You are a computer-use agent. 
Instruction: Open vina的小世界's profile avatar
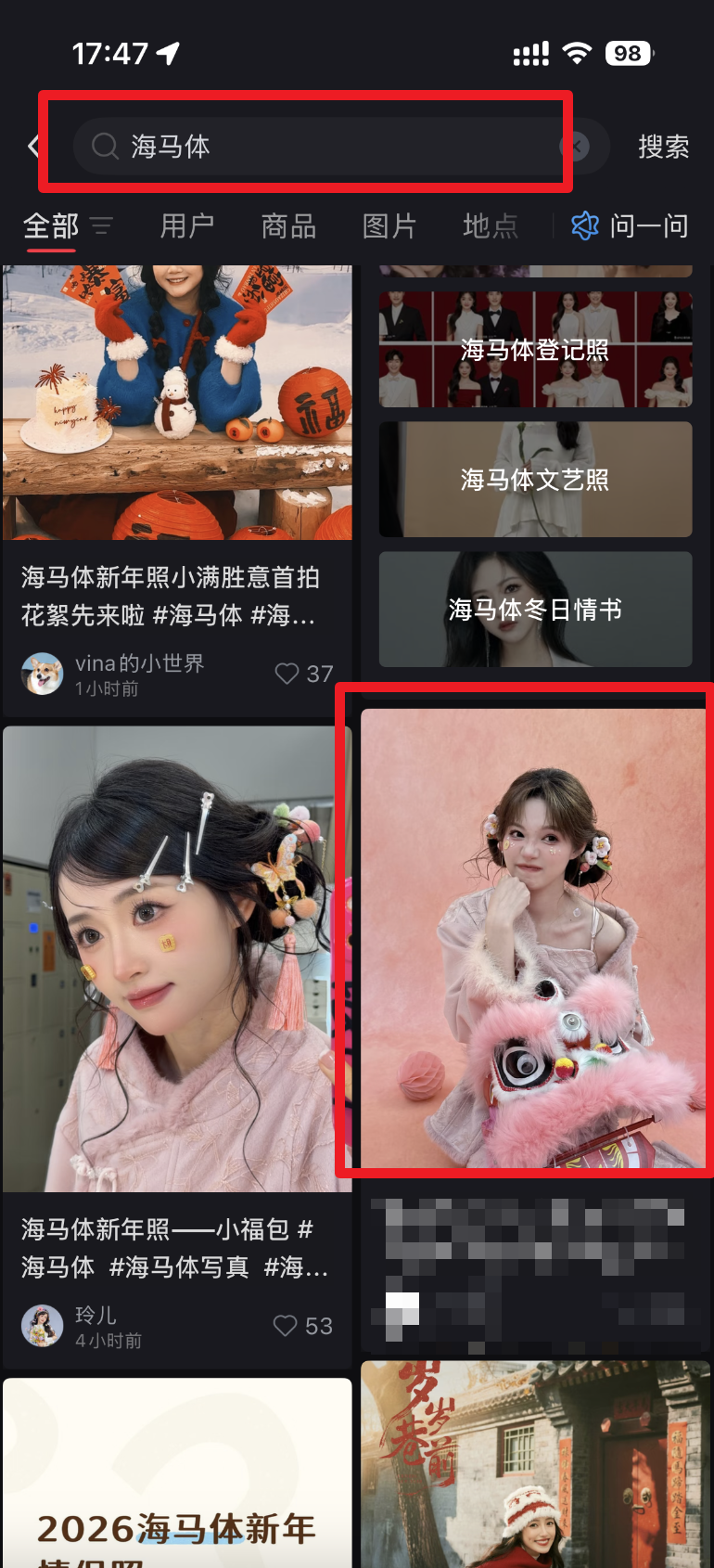(42, 674)
